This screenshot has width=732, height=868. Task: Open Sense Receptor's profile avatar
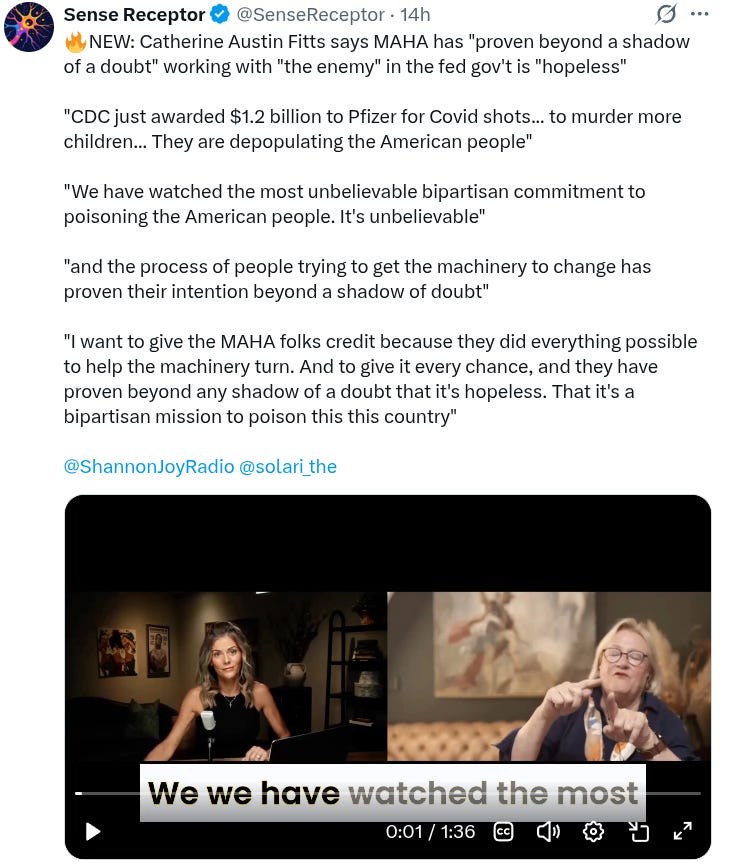29,27
